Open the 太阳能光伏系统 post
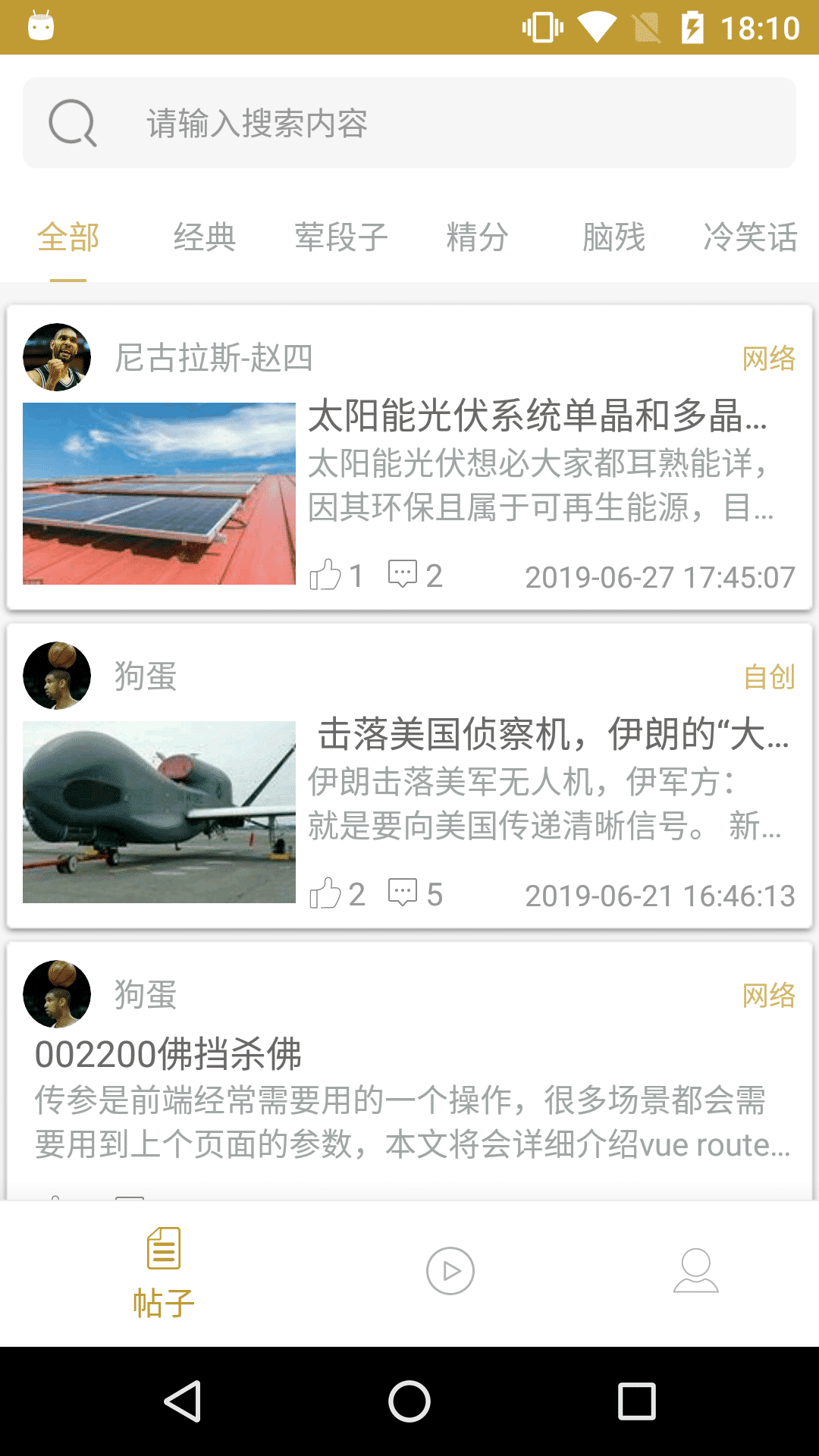This screenshot has width=819, height=1456. [x=537, y=416]
